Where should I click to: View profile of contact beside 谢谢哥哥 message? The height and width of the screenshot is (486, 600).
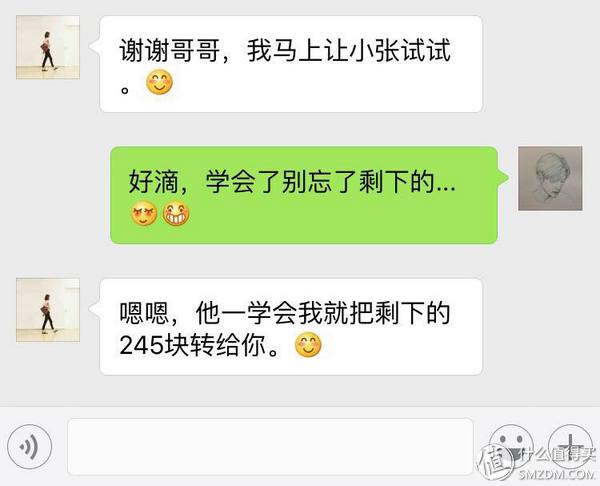coord(48,47)
